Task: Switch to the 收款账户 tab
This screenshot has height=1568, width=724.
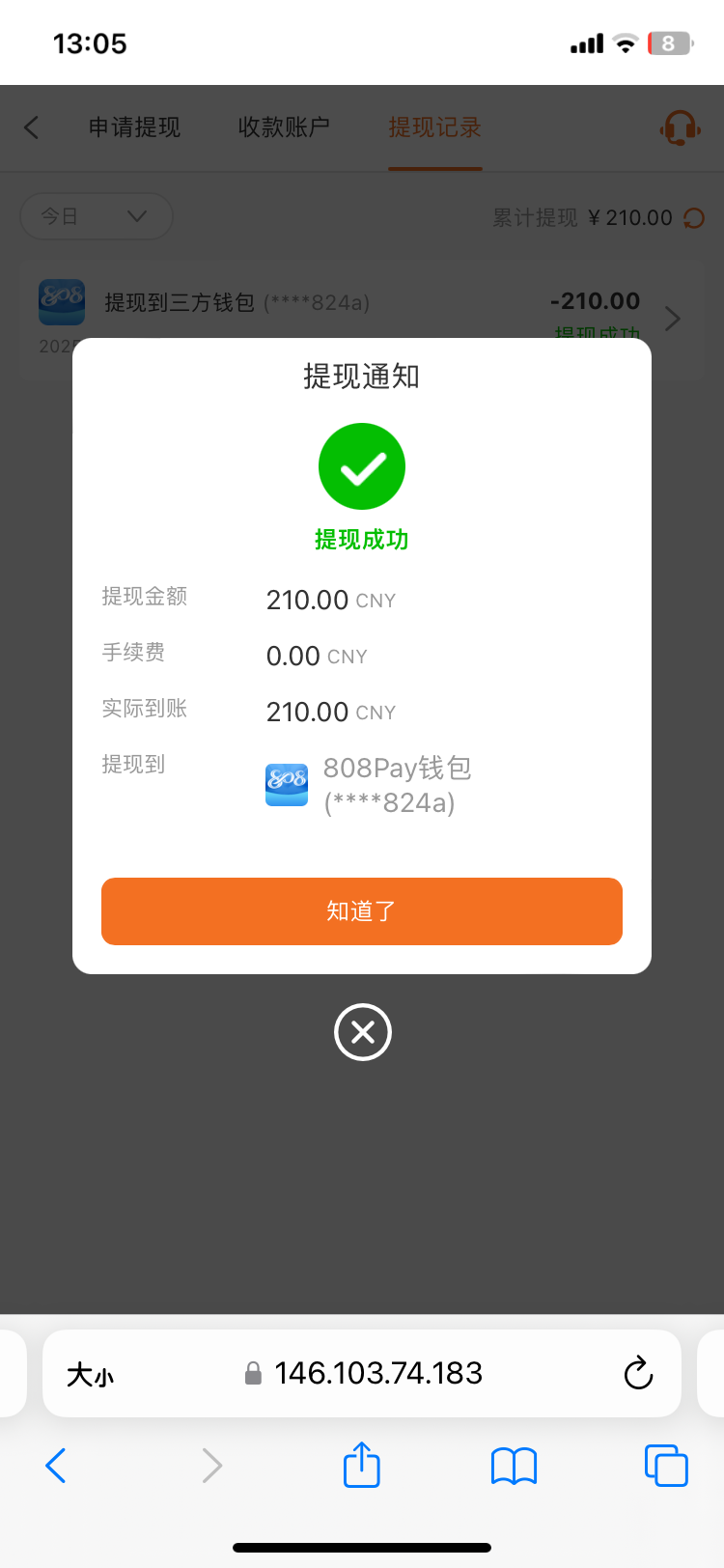Action: point(284,127)
